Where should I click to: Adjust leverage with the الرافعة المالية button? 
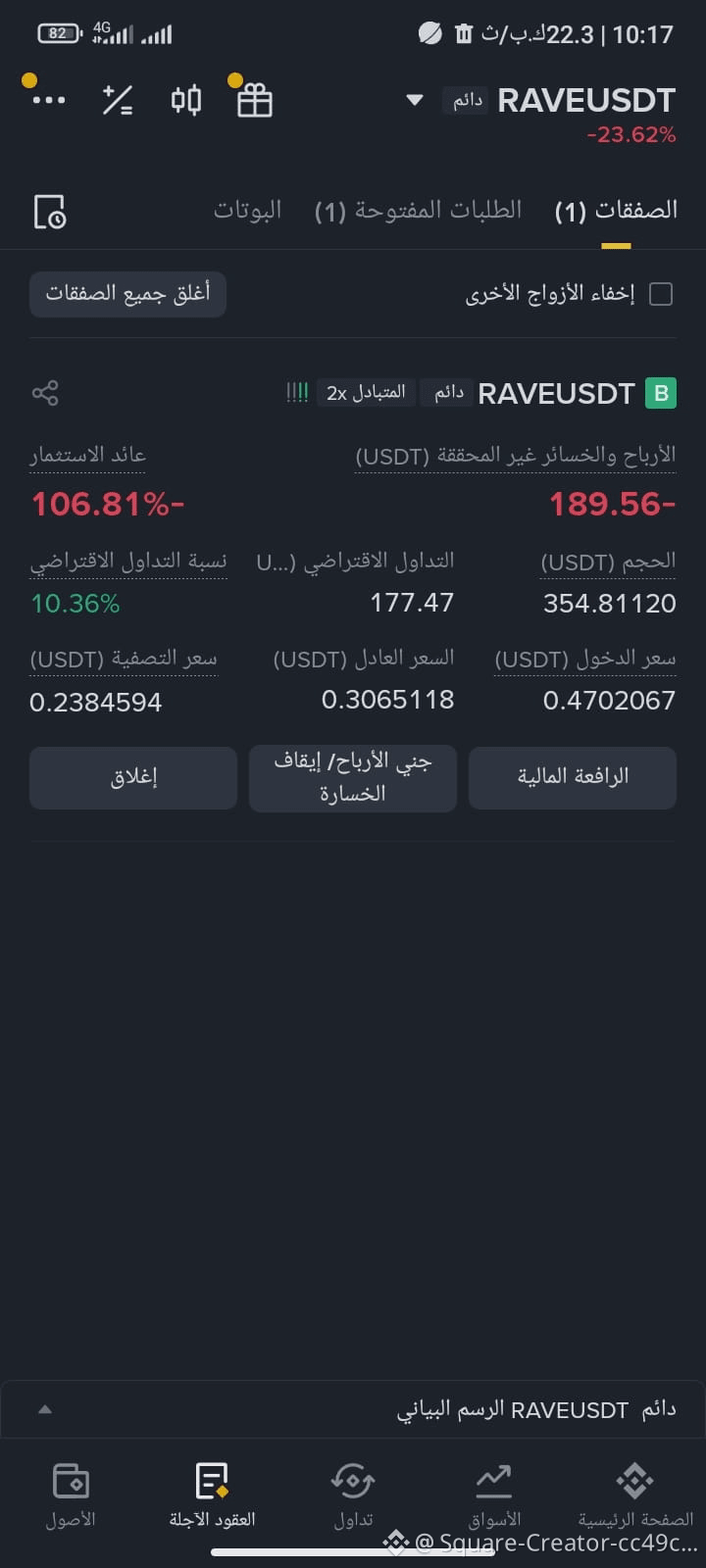(x=573, y=777)
